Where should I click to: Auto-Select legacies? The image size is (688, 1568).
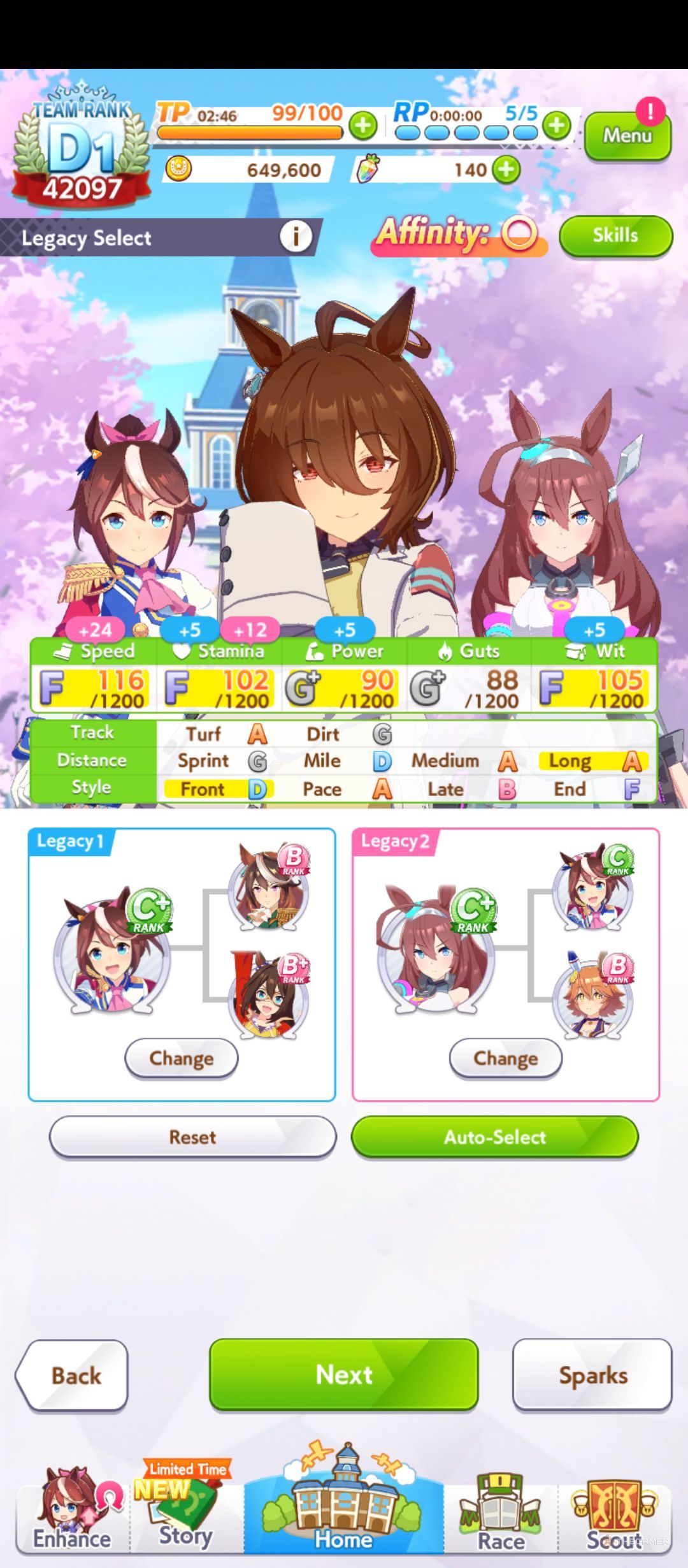(x=494, y=1137)
